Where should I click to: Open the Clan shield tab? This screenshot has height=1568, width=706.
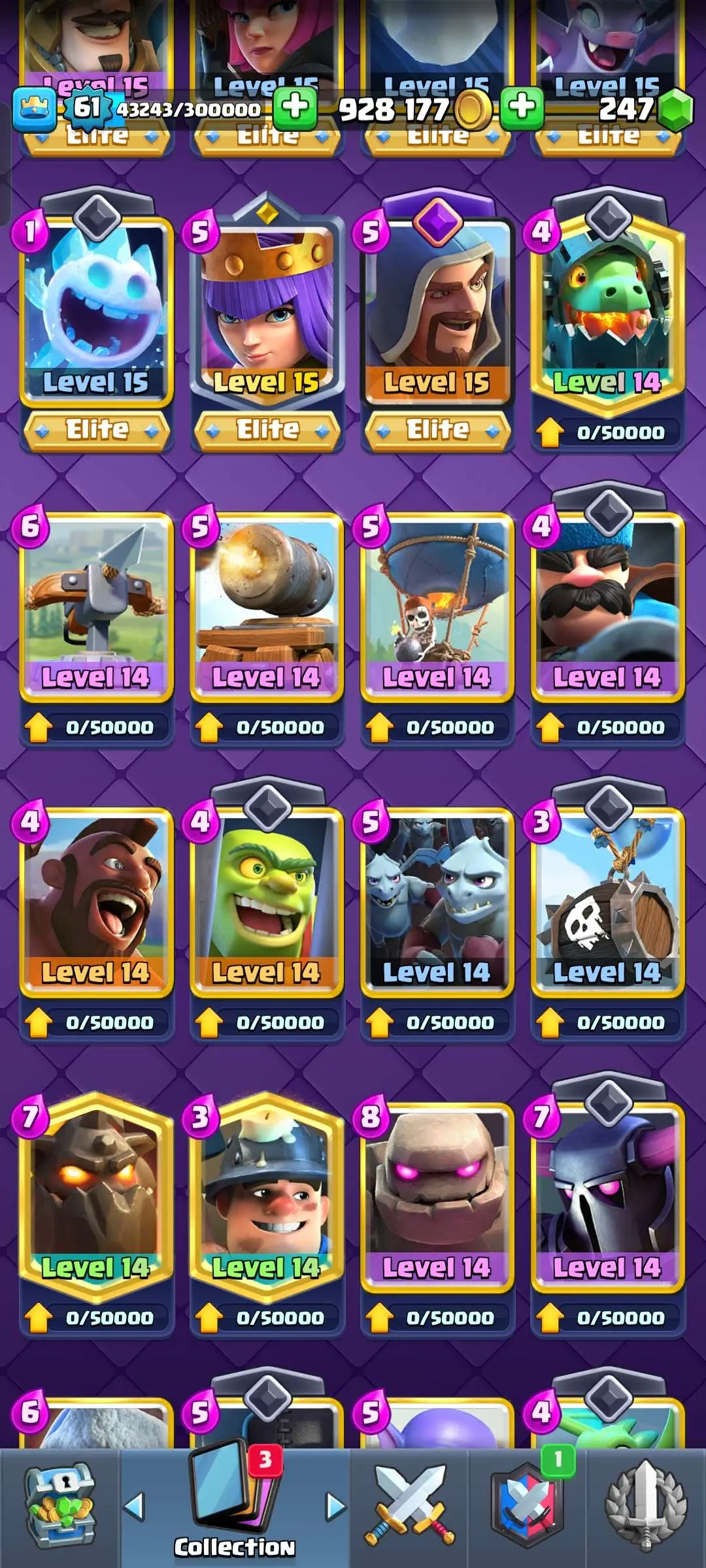pyautogui.click(x=527, y=1506)
